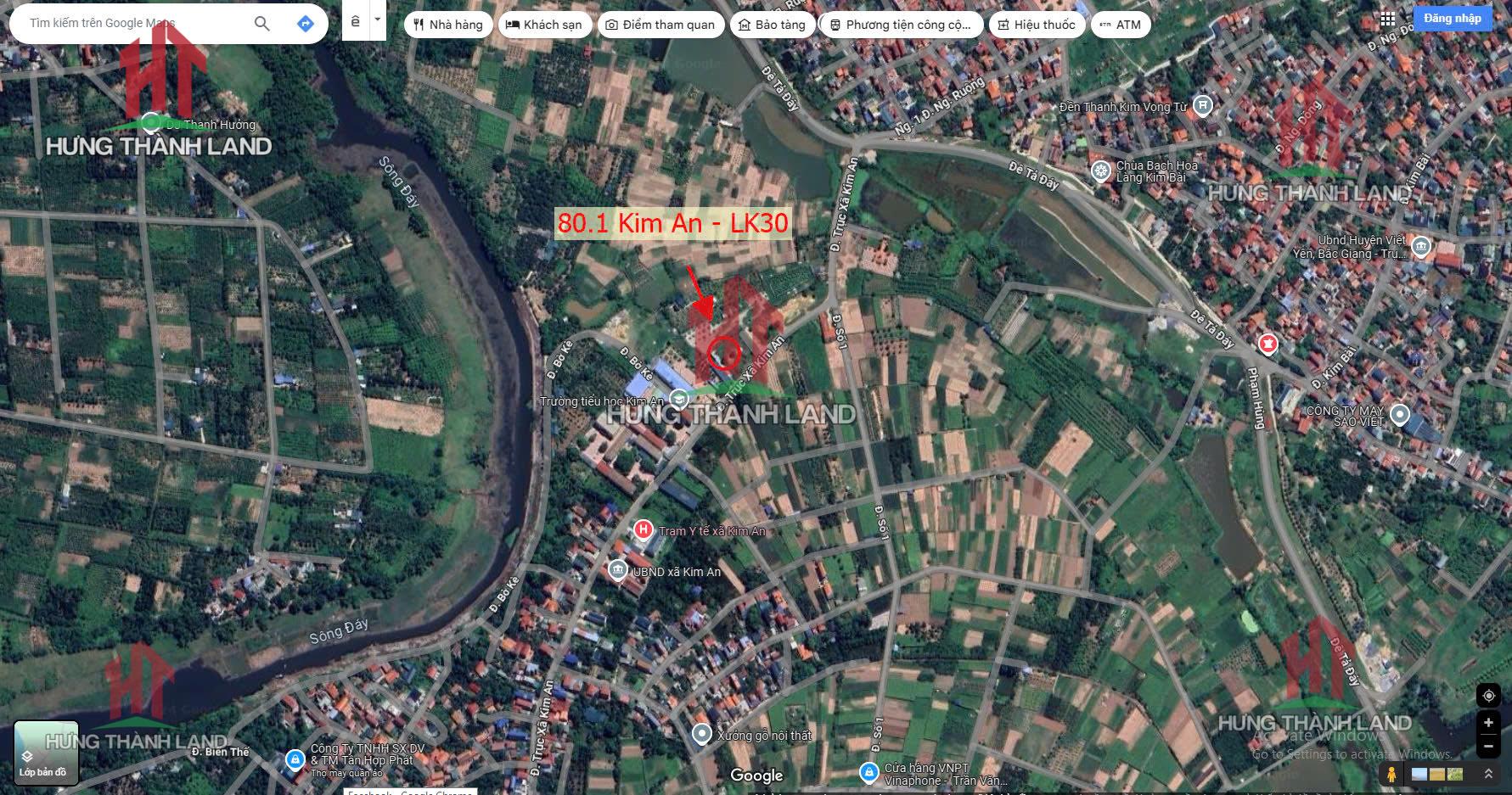Zoom in on the map

click(1488, 723)
